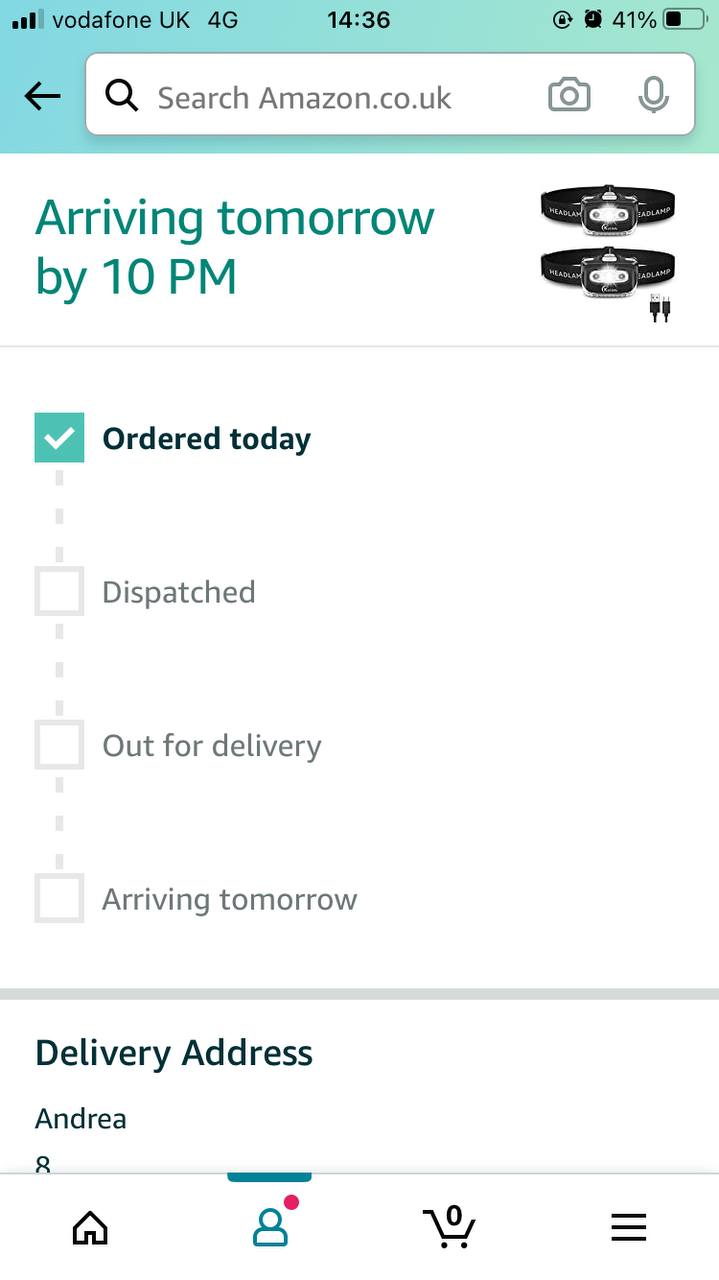The height and width of the screenshot is (1280, 719).
Task: Go back using the arrow
Action: pos(42,97)
